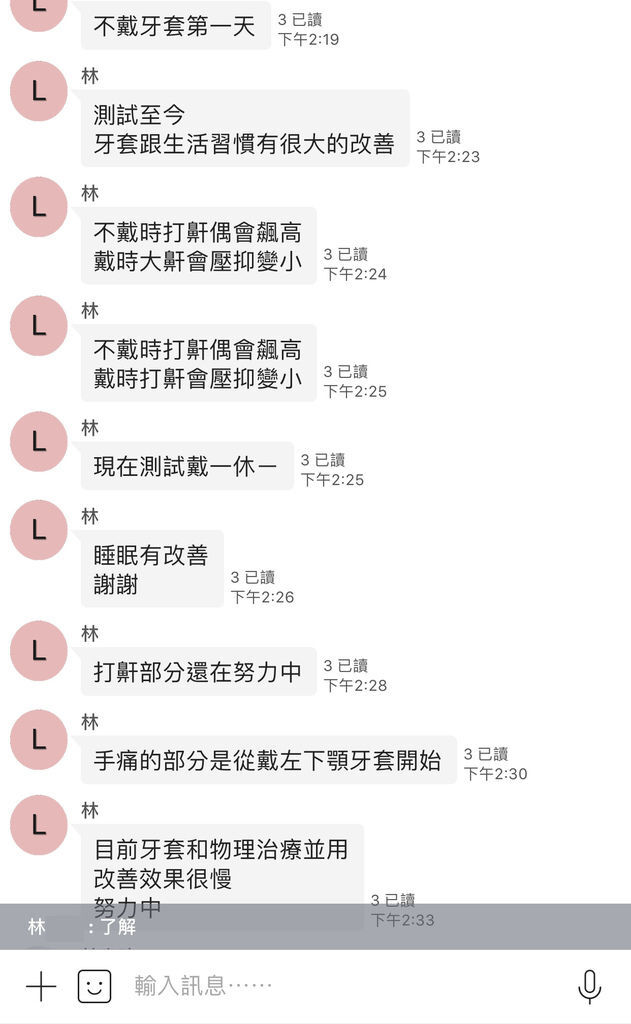Tap the message input field
The height and width of the screenshot is (1024, 631).
[x=340, y=985]
